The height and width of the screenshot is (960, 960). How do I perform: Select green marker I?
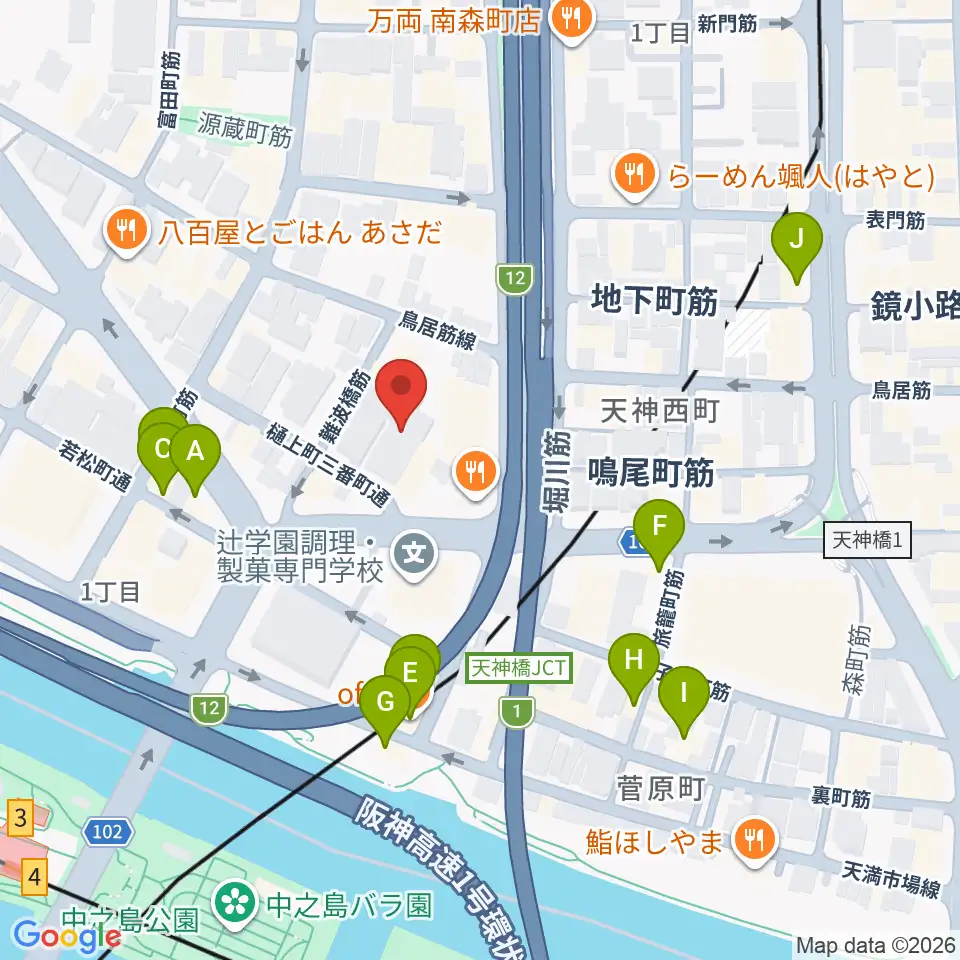[x=683, y=702]
